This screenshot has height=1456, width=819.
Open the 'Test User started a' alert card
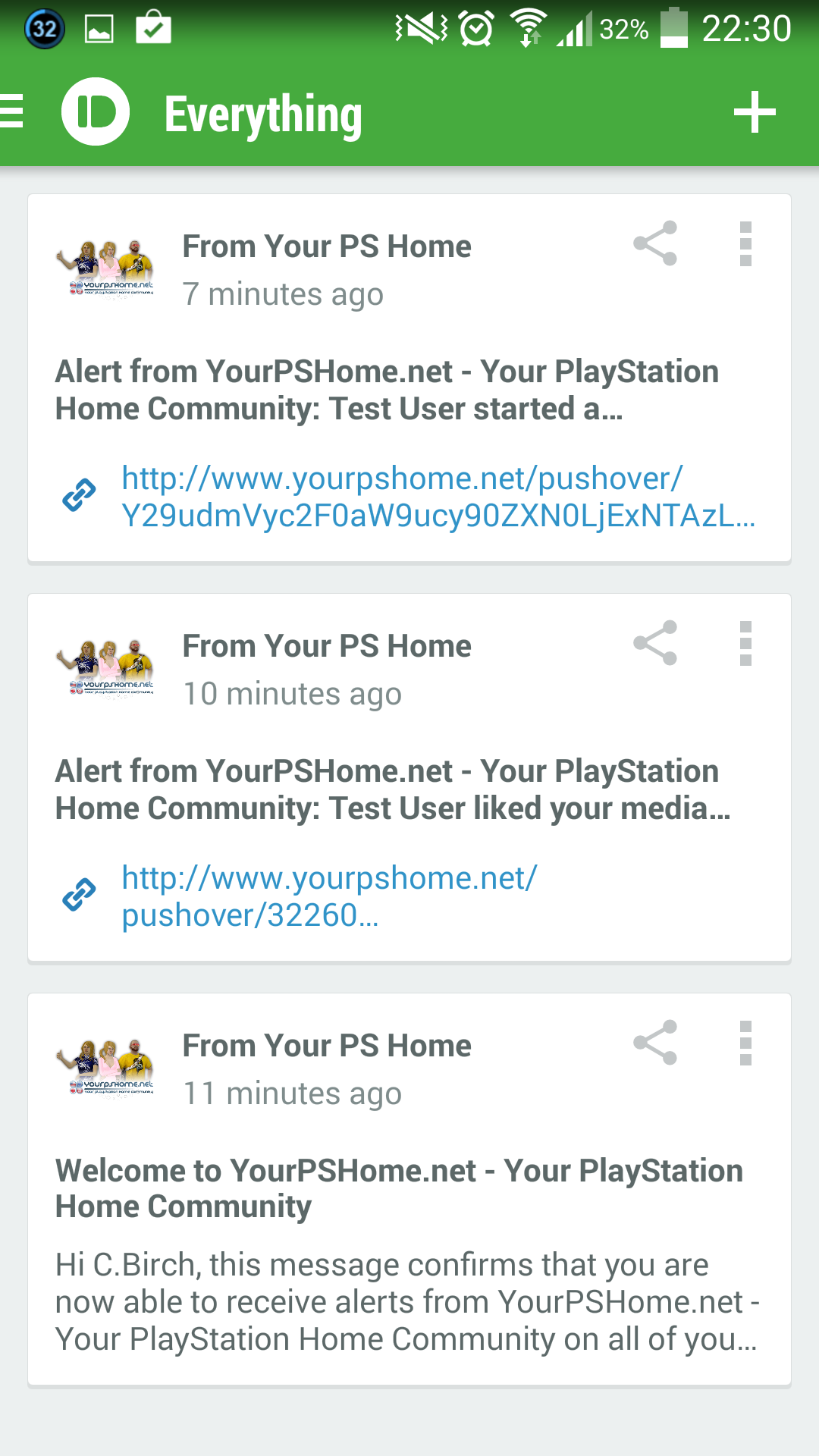[x=409, y=378]
